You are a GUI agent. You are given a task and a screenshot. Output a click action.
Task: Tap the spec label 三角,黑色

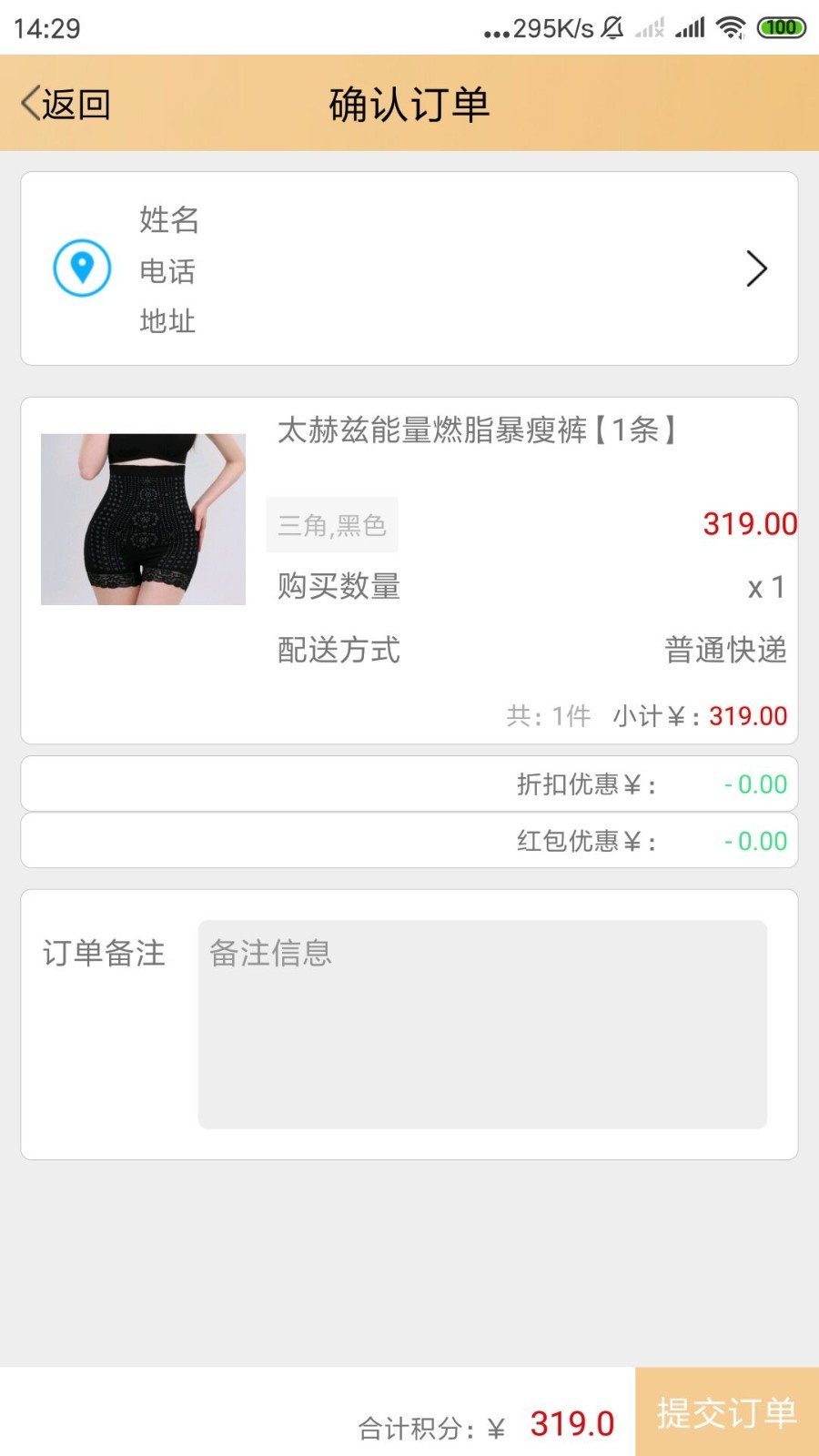[x=332, y=524]
